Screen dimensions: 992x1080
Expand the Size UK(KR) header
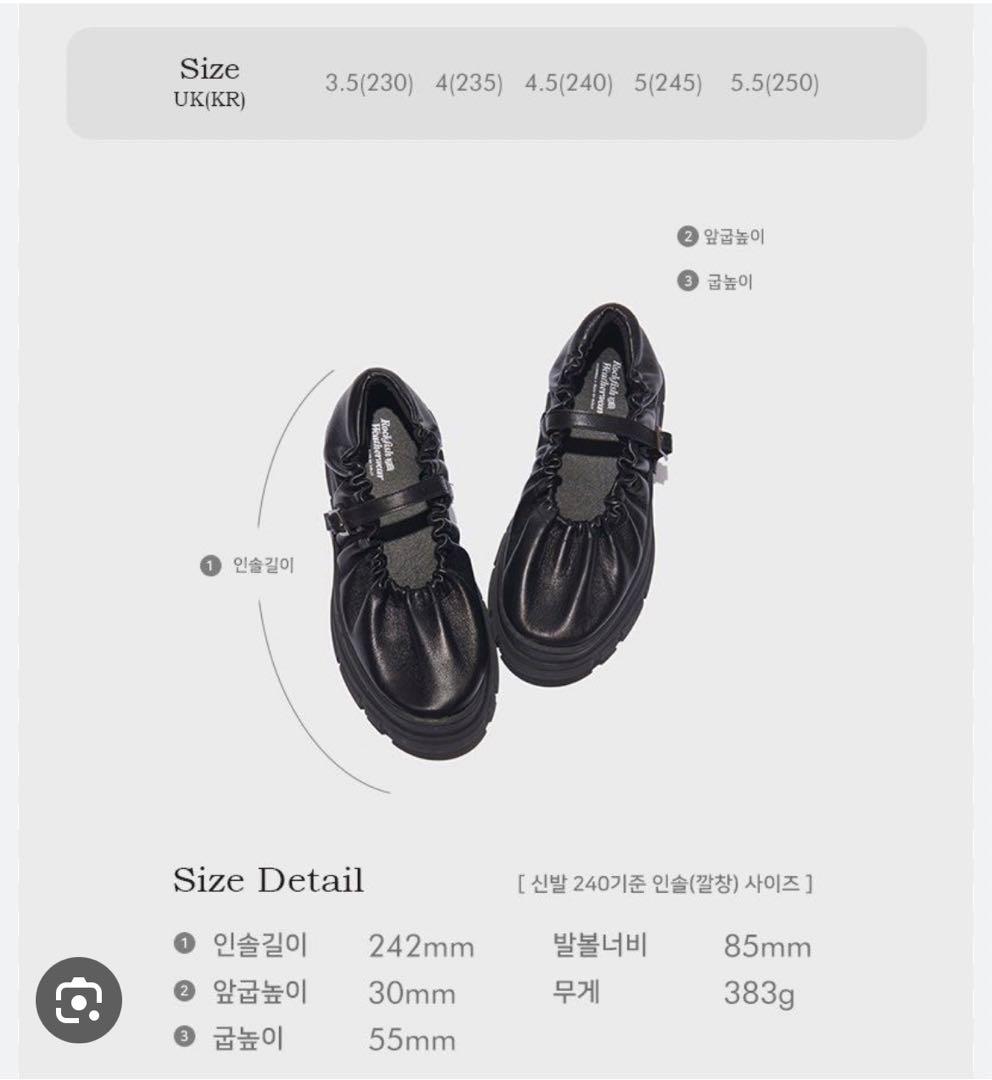click(207, 83)
